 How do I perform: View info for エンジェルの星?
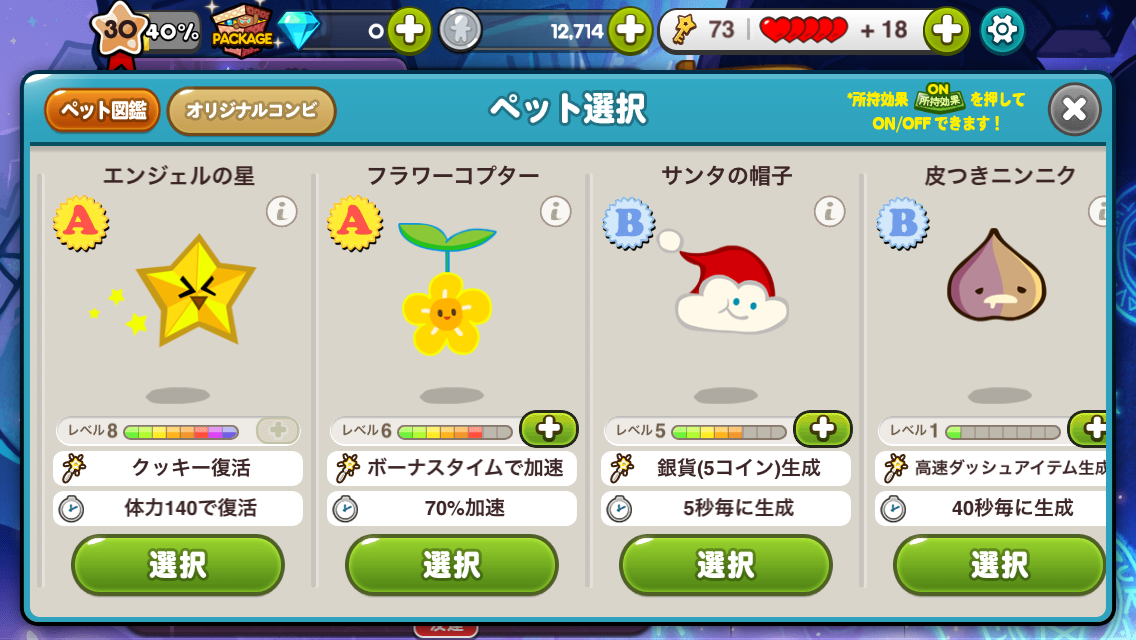pyautogui.click(x=281, y=211)
